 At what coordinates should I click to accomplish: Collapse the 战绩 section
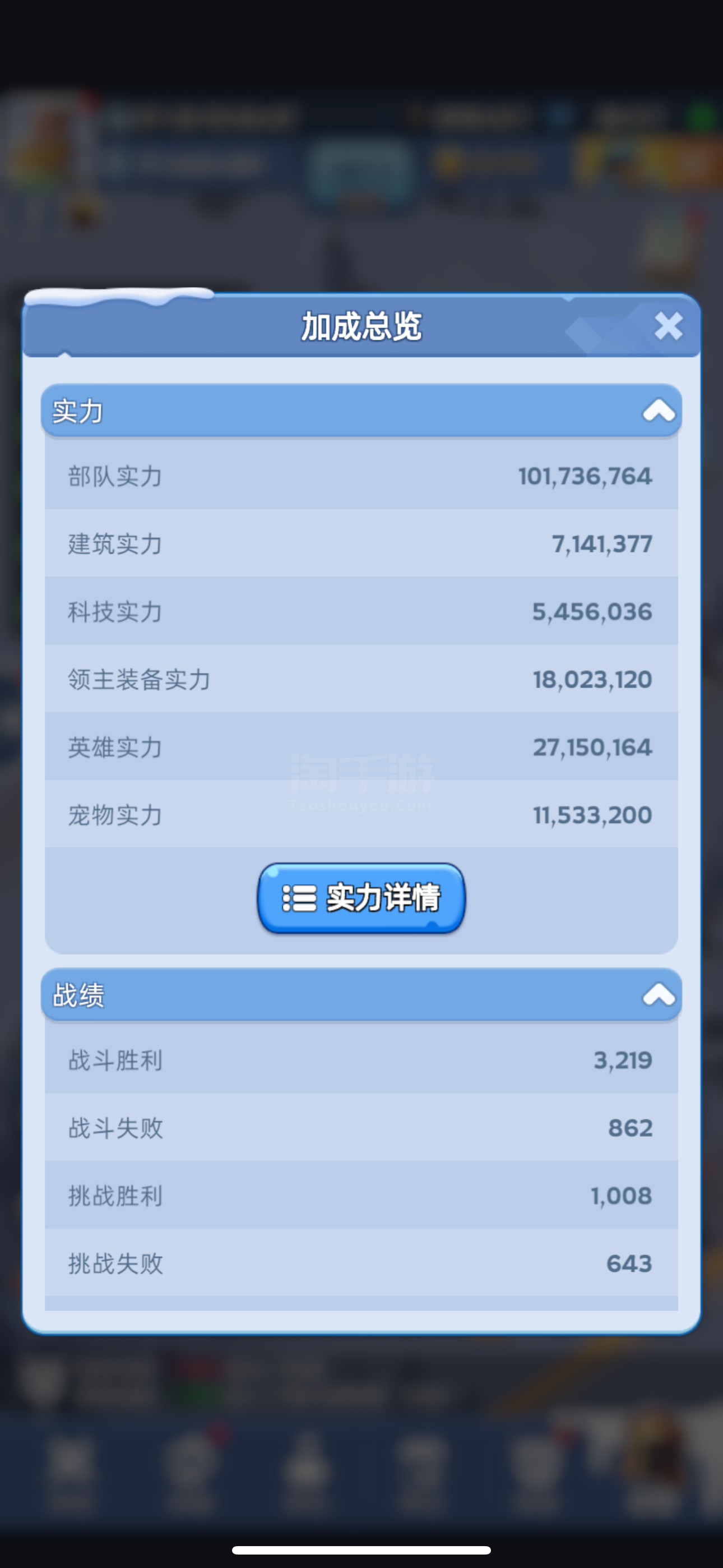659,995
